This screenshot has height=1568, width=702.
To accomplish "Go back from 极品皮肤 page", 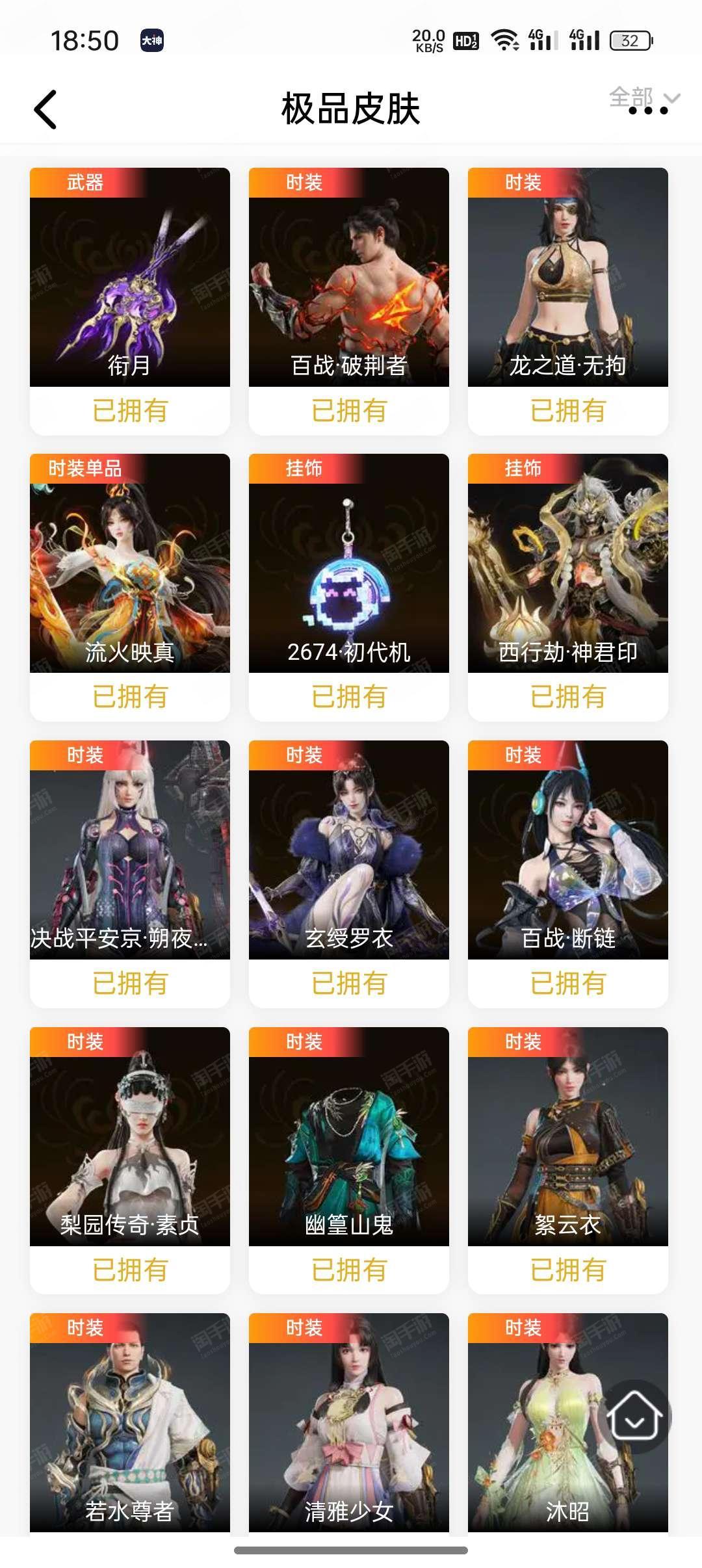I will click(x=45, y=109).
